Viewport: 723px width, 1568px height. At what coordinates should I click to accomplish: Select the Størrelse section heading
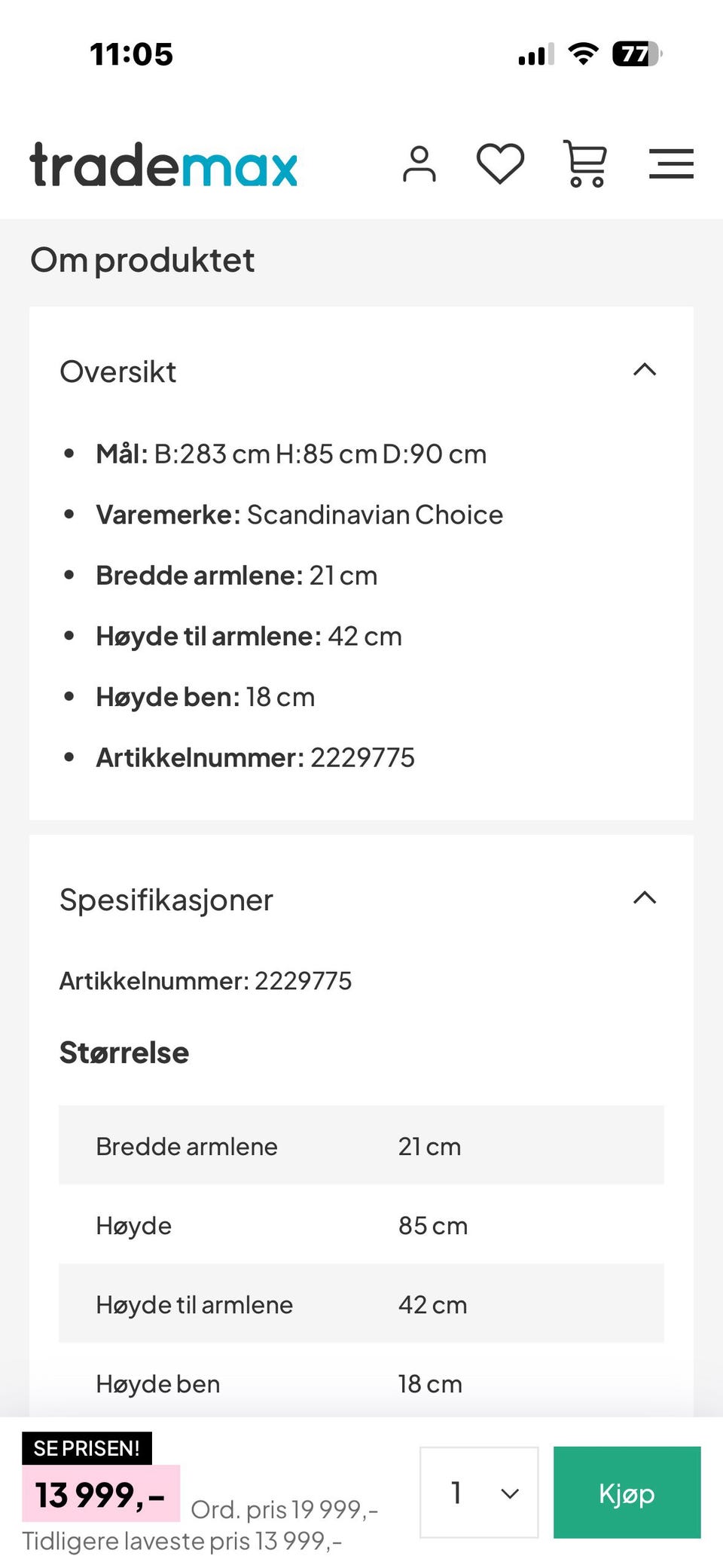tap(124, 1052)
